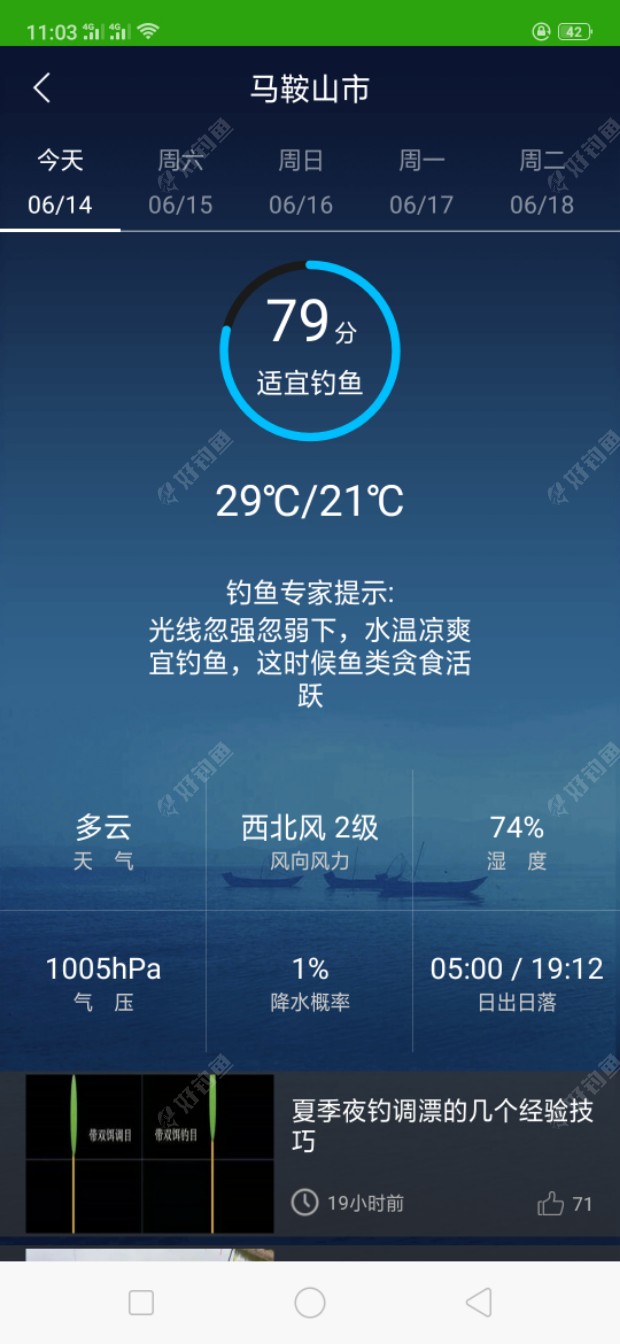Open the recent apps view

141,1302
